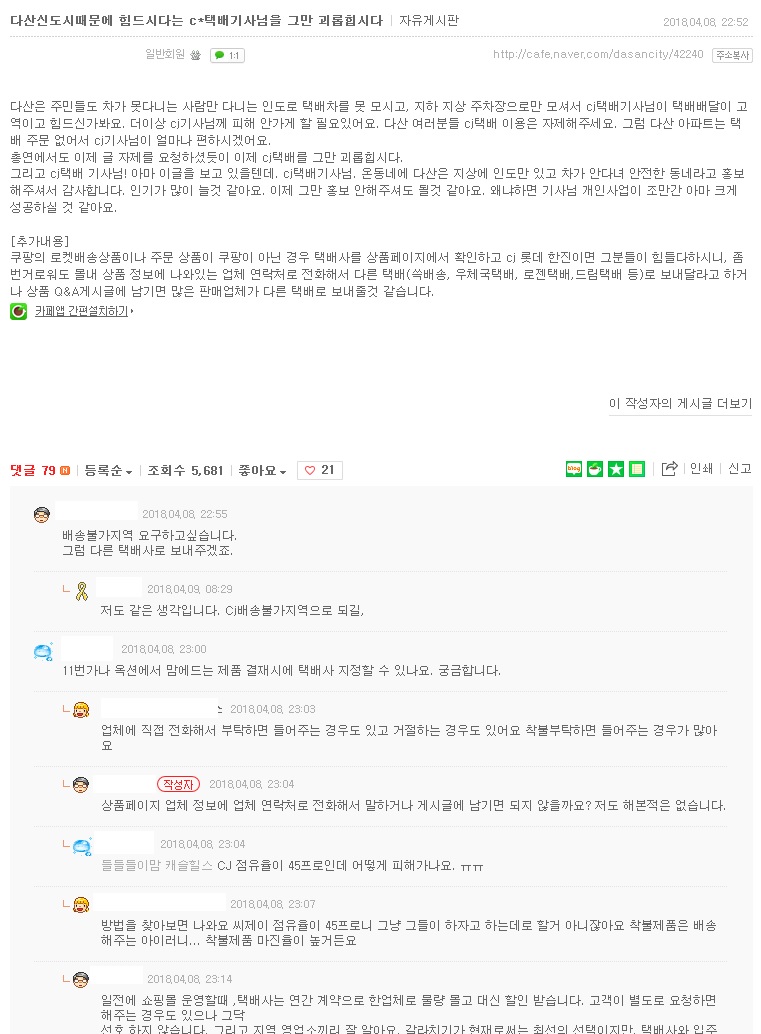
Task: Report the post via 신고
Action: pyautogui.click(x=739, y=469)
